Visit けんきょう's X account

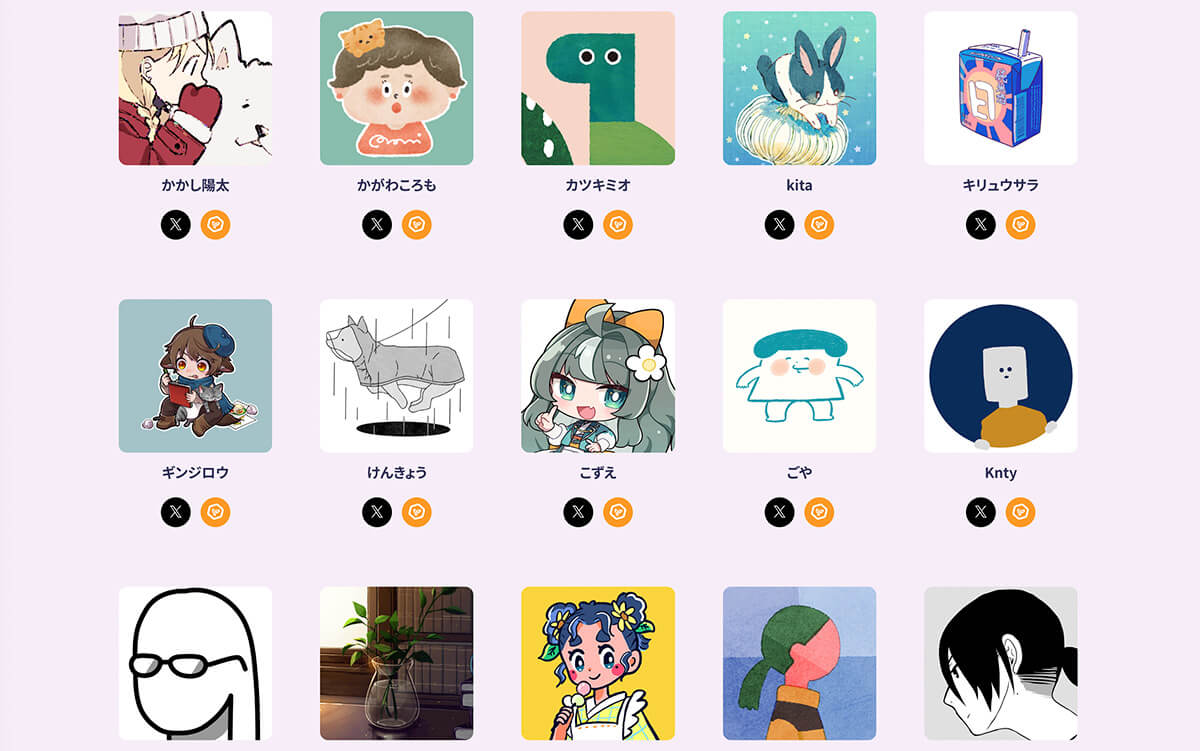point(377,512)
